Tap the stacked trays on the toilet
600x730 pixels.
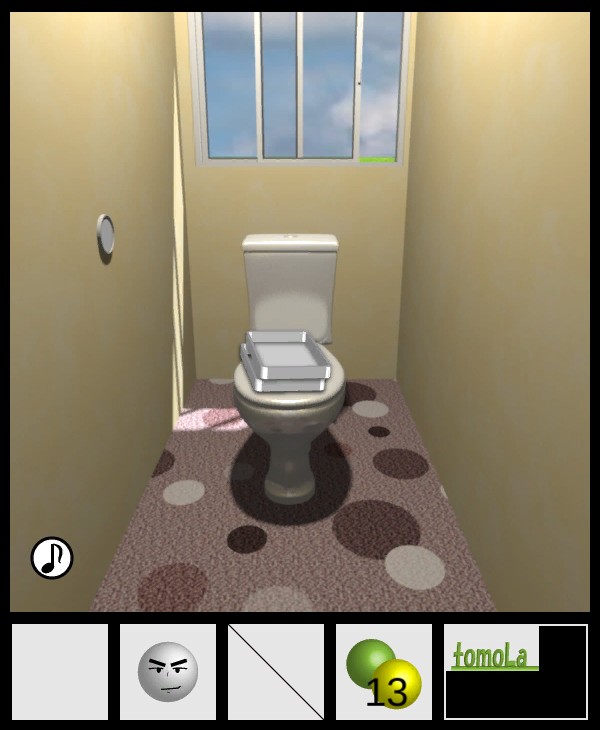(x=288, y=362)
